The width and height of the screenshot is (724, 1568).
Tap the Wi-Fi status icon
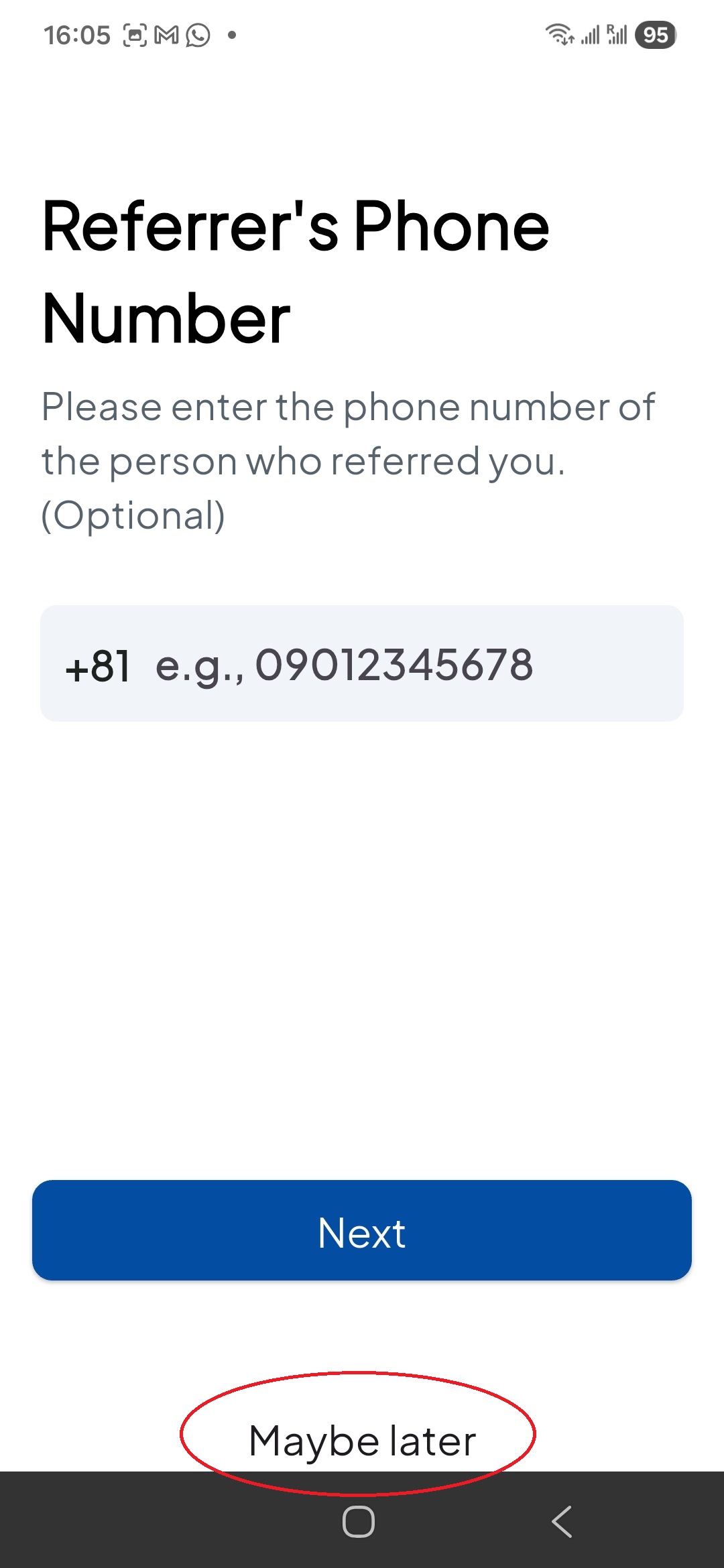pyautogui.click(x=559, y=34)
